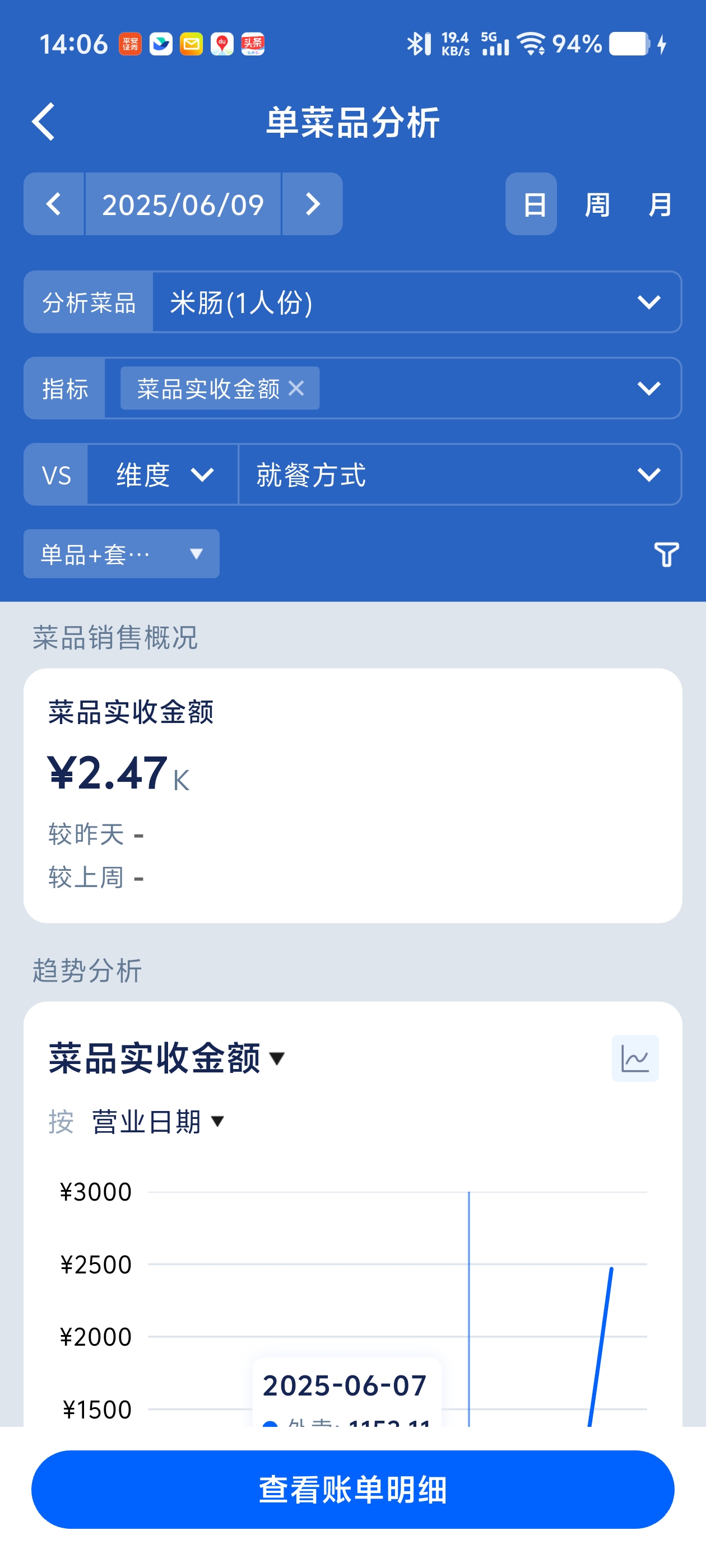This screenshot has width=706, height=1568.
Task: Remove the 菜品实收金额 metric chip
Action: point(296,388)
